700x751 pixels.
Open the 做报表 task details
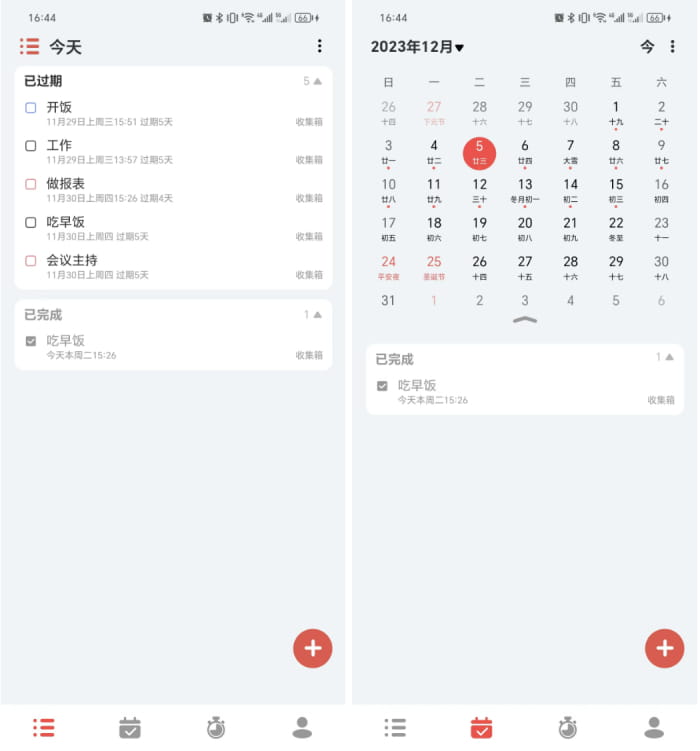tap(66, 184)
